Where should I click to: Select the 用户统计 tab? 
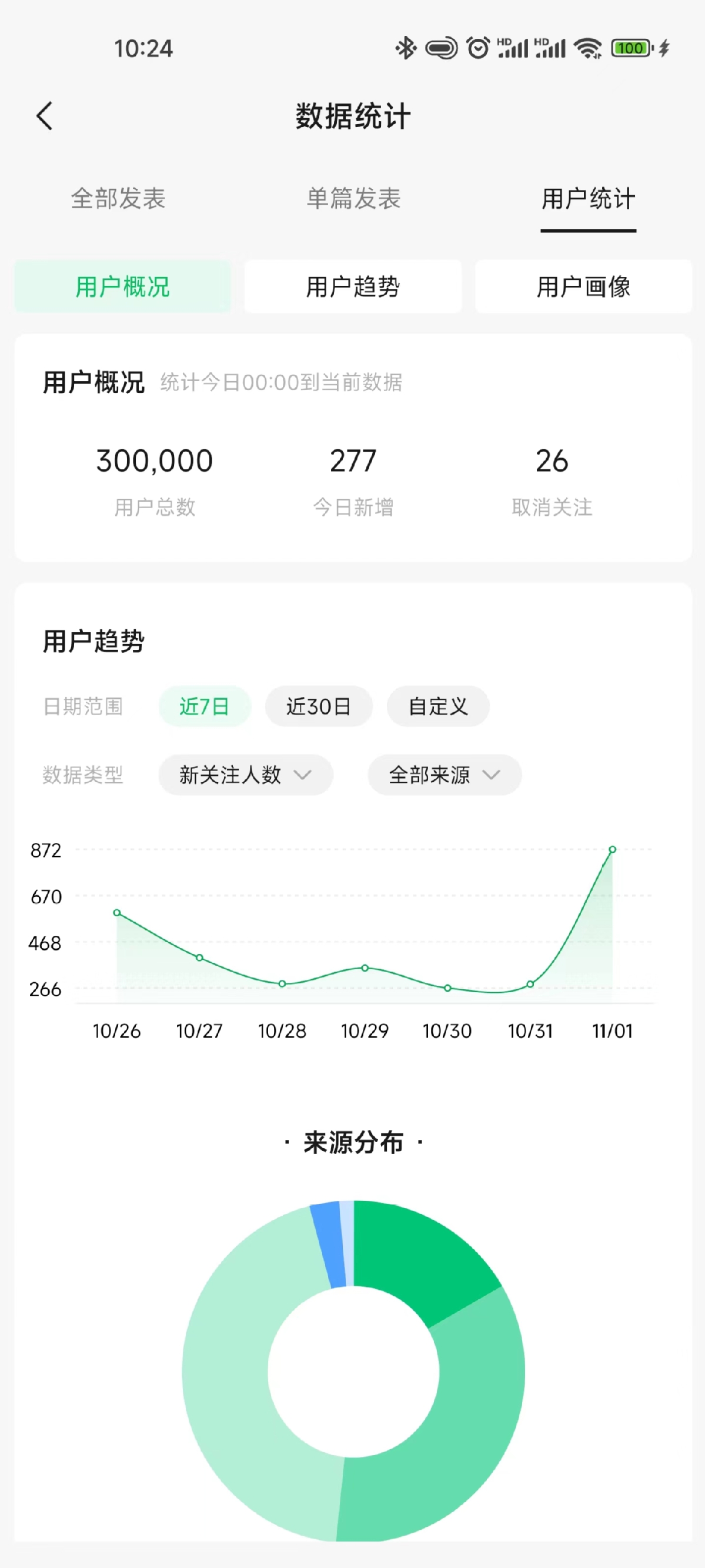coord(588,198)
